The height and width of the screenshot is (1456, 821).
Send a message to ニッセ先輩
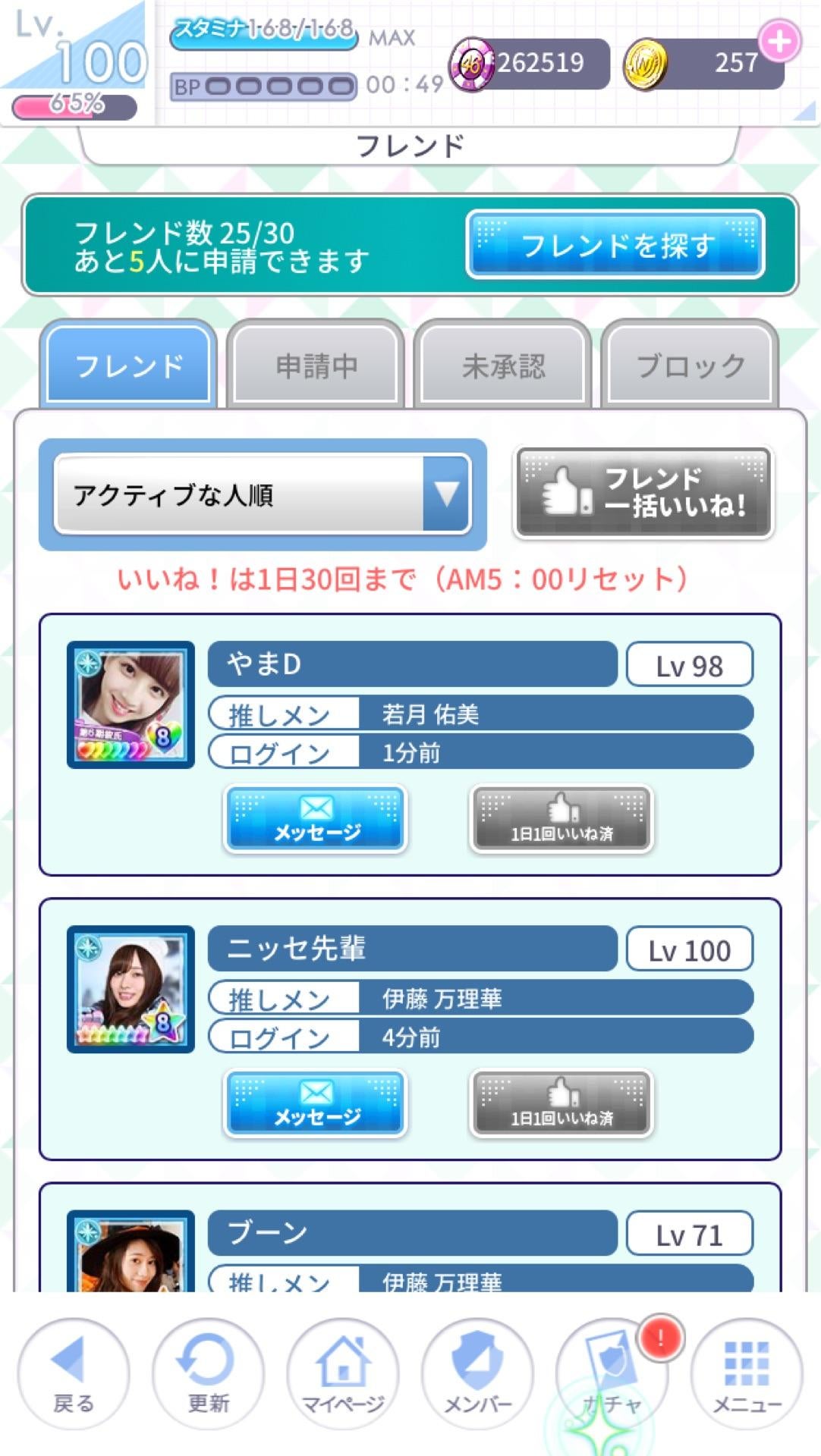click(316, 1103)
